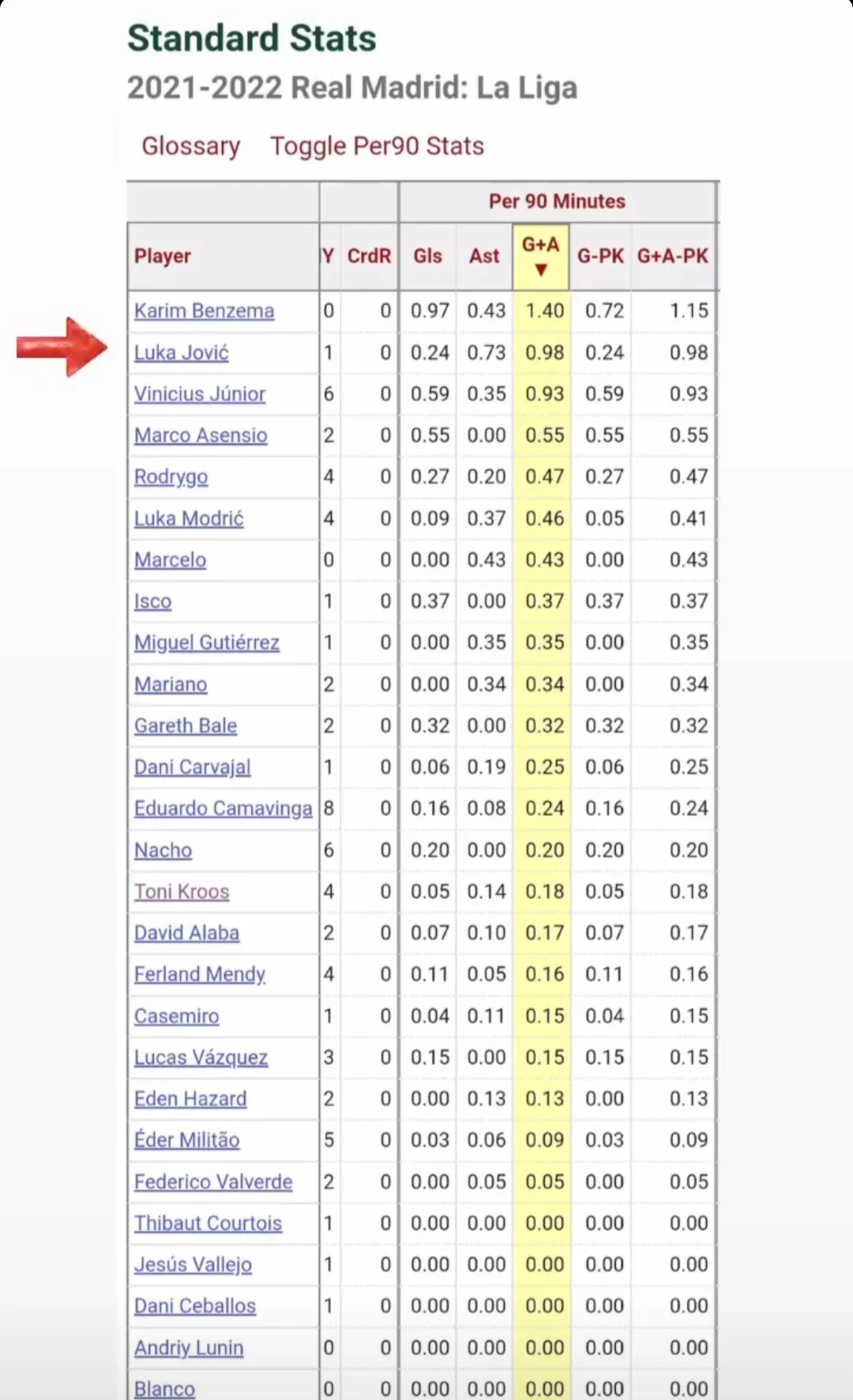Open the Glossary link
Image resolution: width=853 pixels, height=1400 pixels.
190,146
